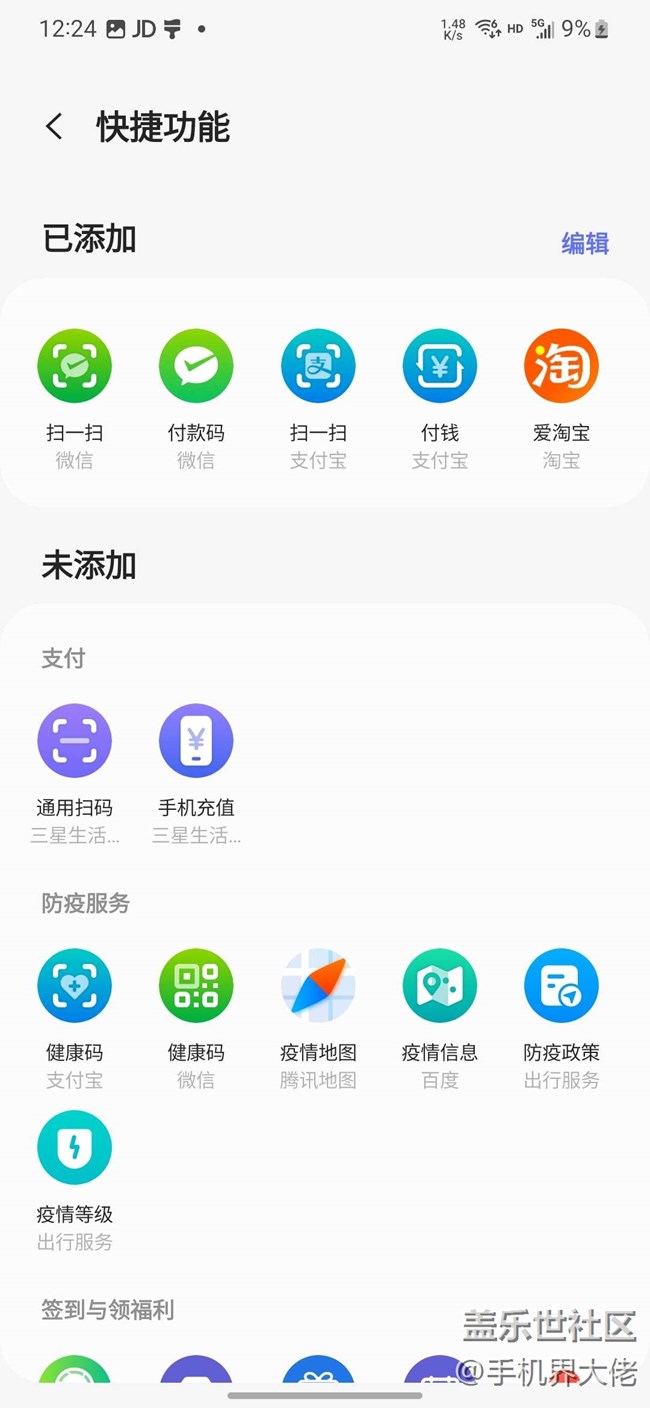Open WeChat 付款码 shortcut
650x1408 pixels.
pos(196,366)
